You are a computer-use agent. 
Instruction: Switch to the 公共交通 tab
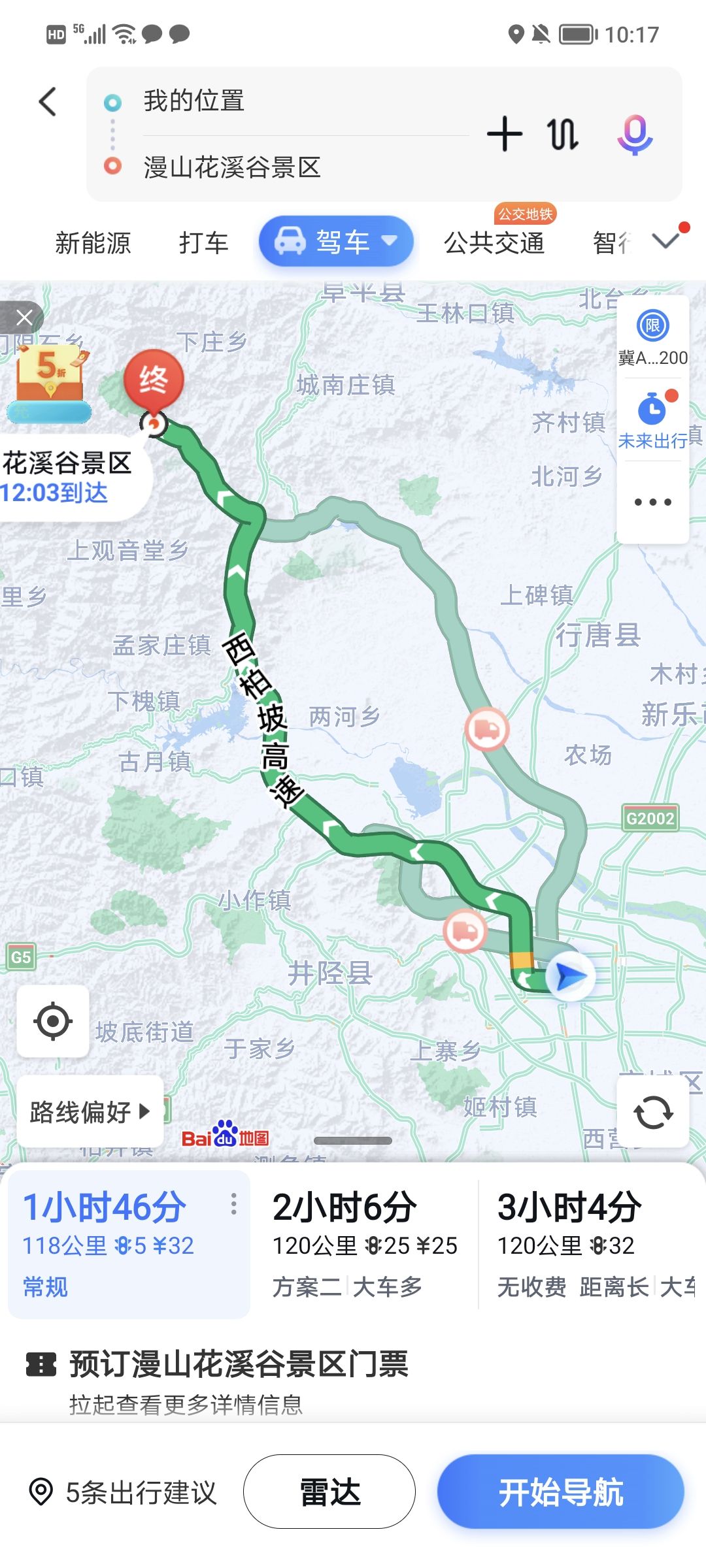(x=494, y=243)
